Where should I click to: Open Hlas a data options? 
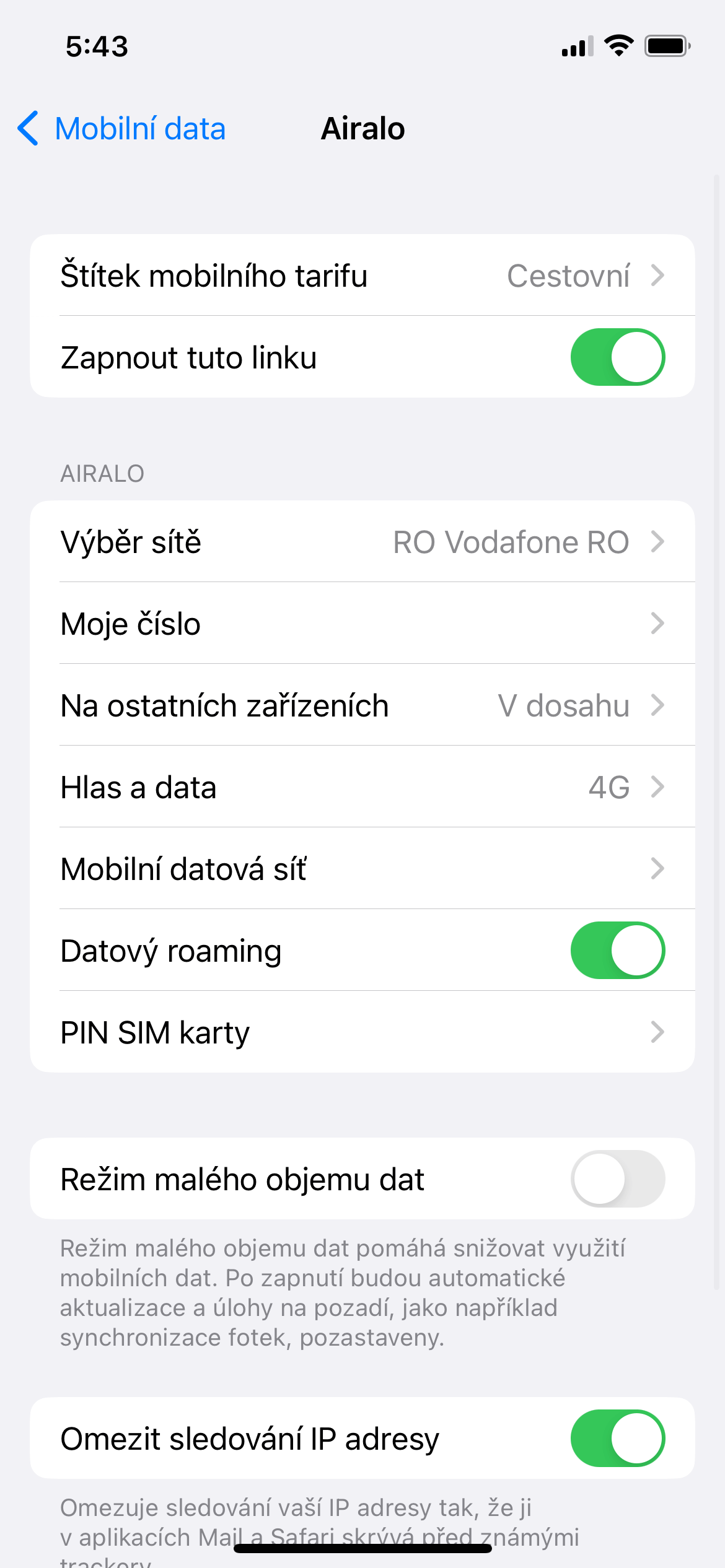tap(362, 787)
